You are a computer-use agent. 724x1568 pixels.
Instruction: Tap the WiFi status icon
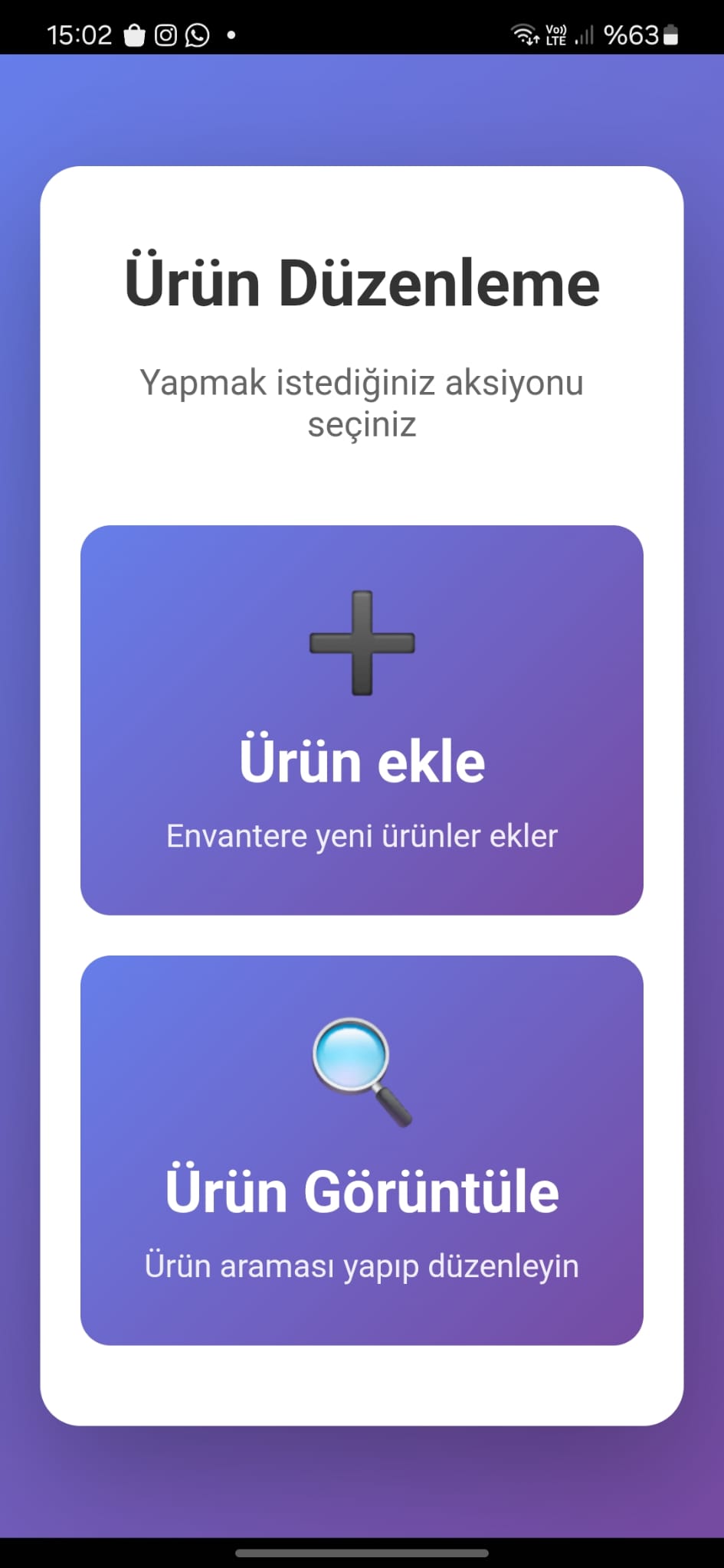tap(526, 34)
